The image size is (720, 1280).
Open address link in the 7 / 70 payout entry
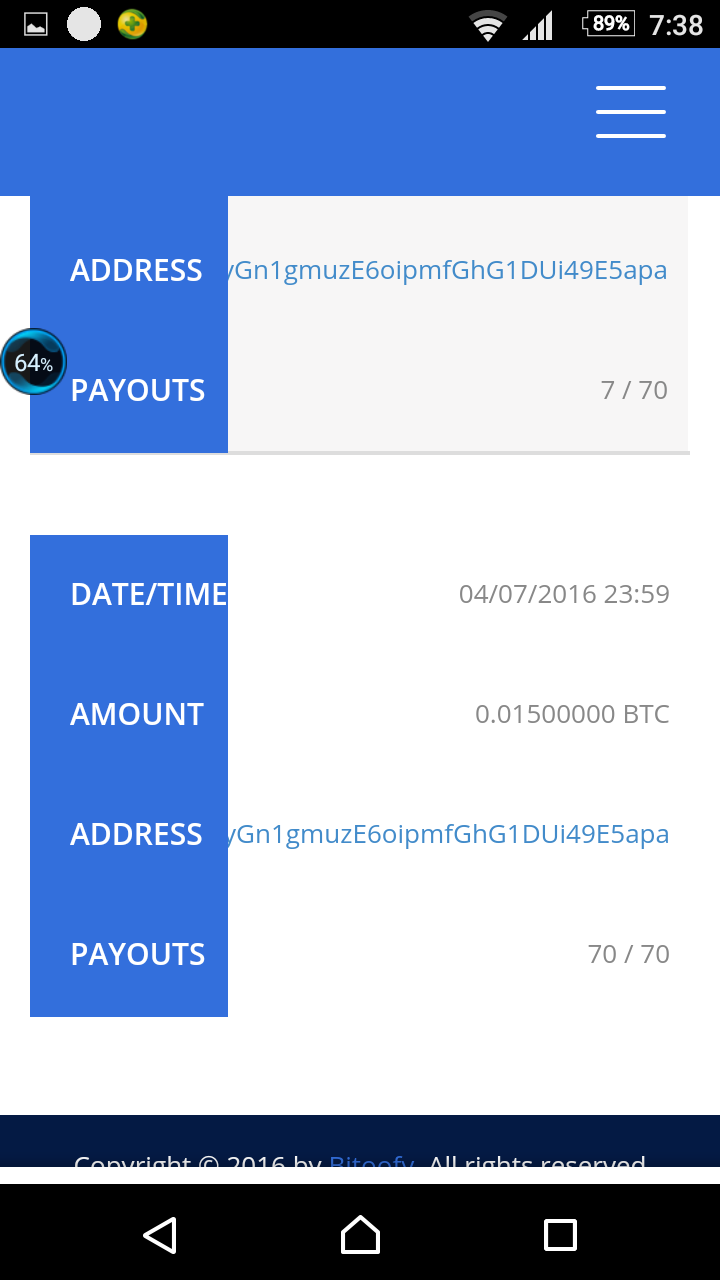[447, 270]
